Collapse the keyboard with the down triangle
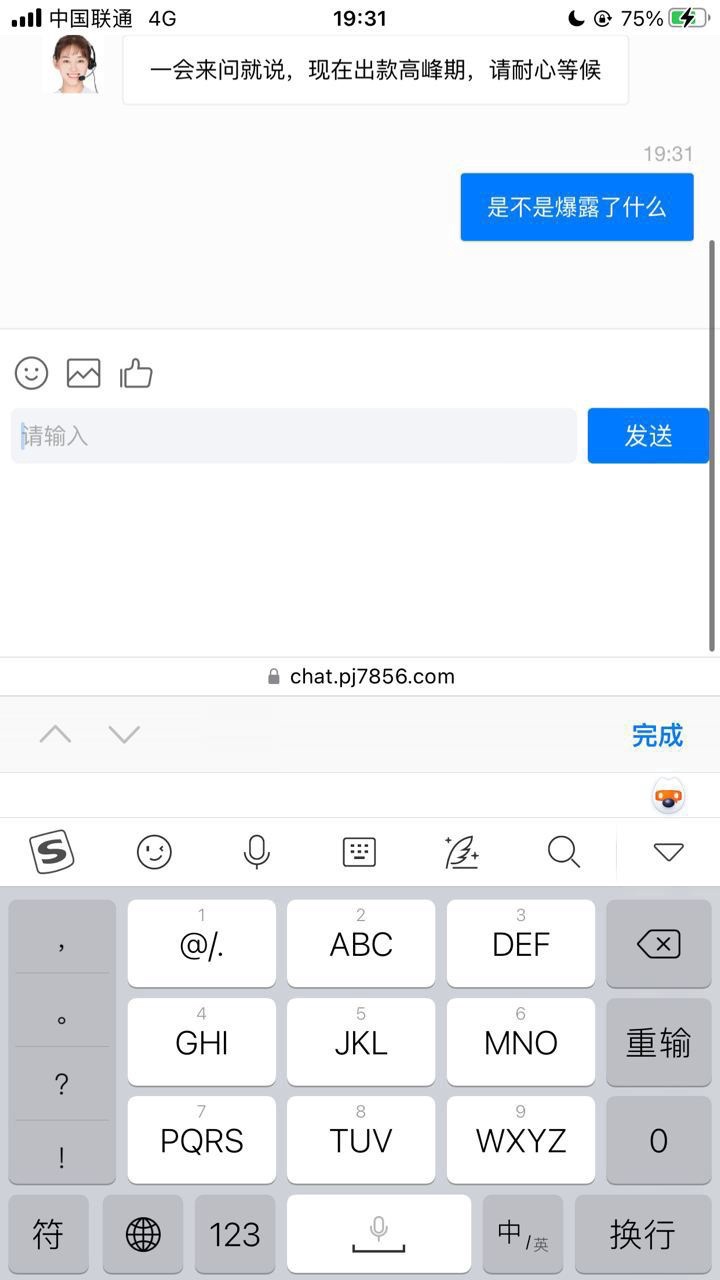720x1280 pixels. point(668,852)
